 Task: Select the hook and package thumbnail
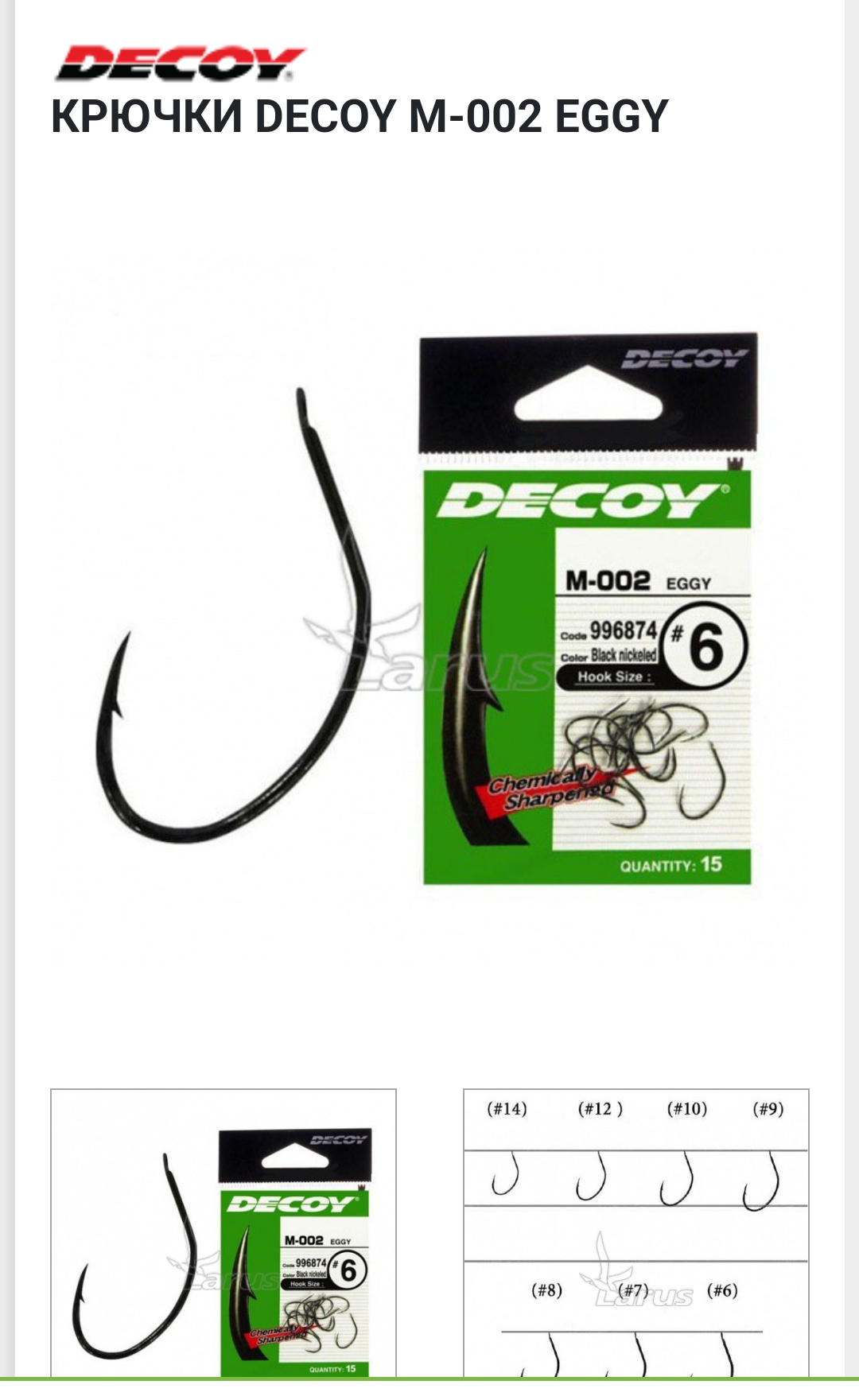pos(223,1233)
